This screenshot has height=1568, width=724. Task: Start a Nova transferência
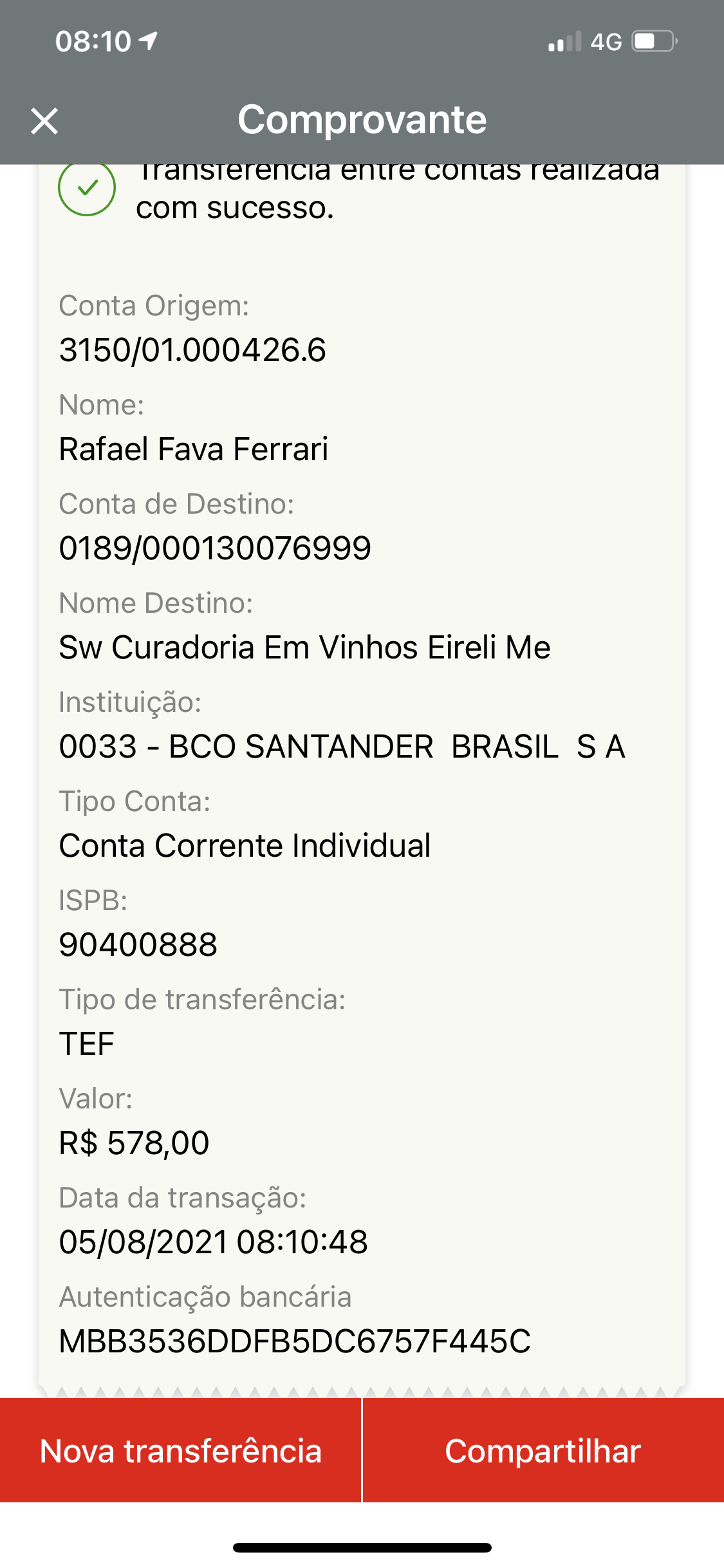(x=180, y=1451)
